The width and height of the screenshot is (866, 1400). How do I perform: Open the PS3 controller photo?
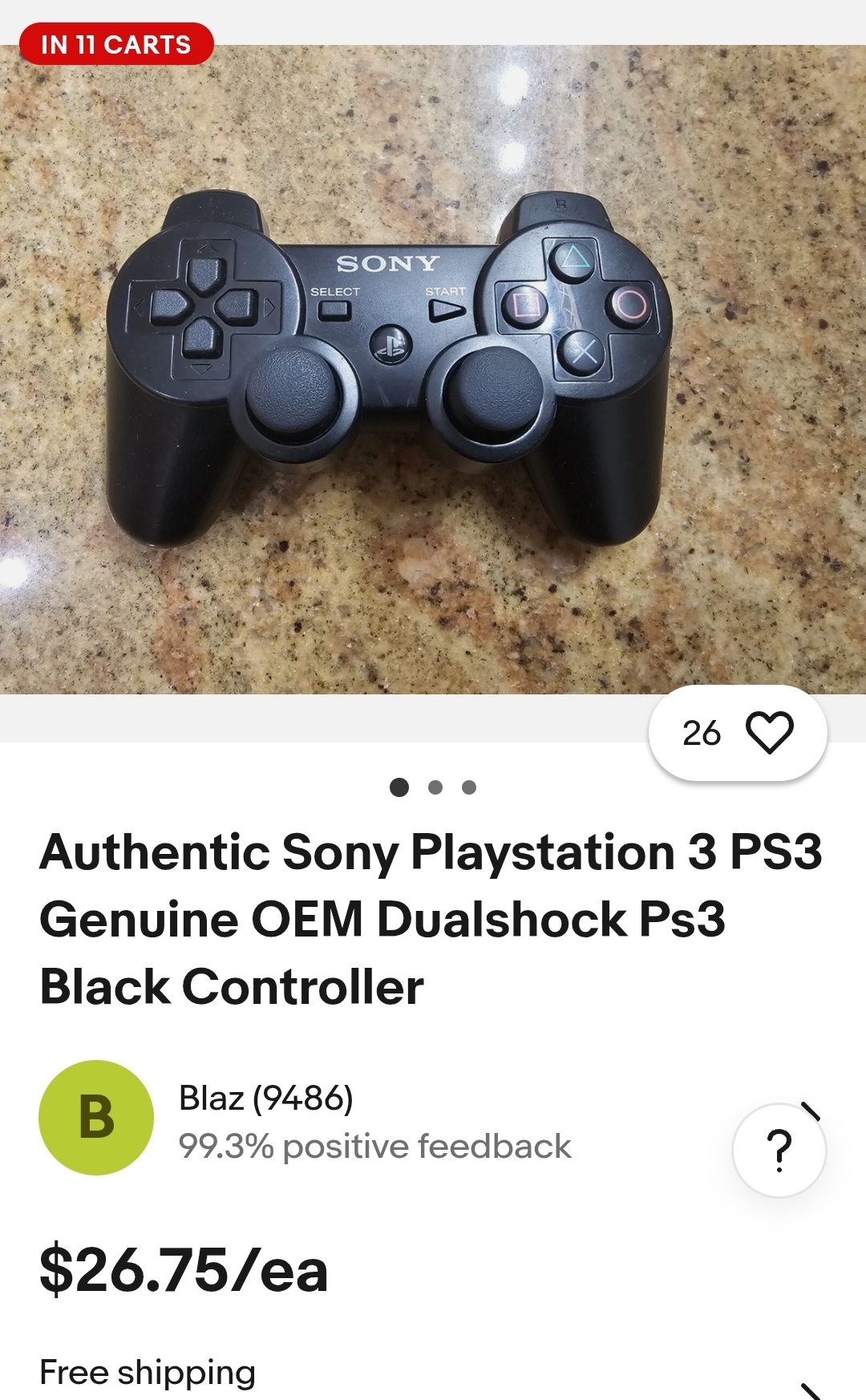click(x=433, y=369)
